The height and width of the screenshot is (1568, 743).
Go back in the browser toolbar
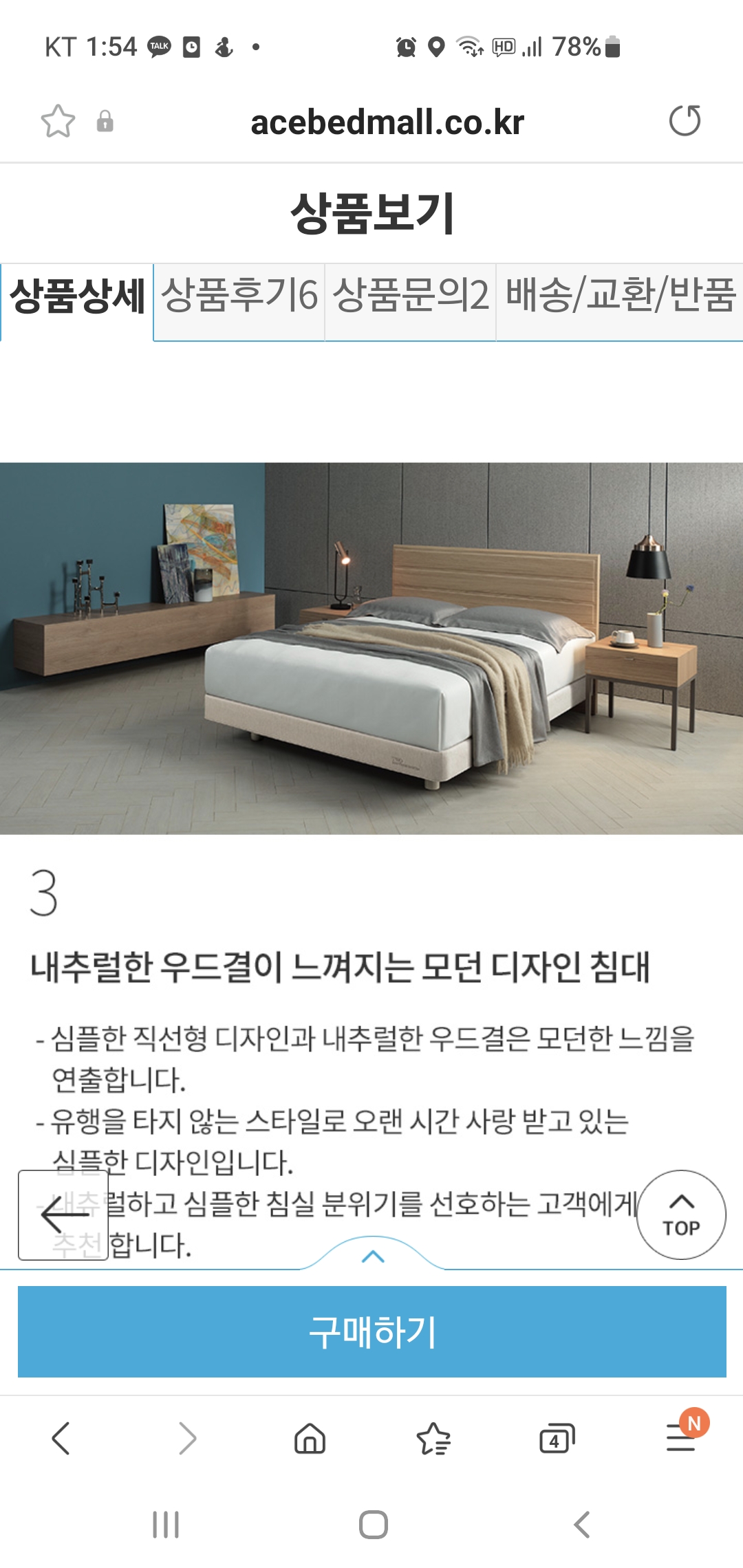coord(61,1438)
